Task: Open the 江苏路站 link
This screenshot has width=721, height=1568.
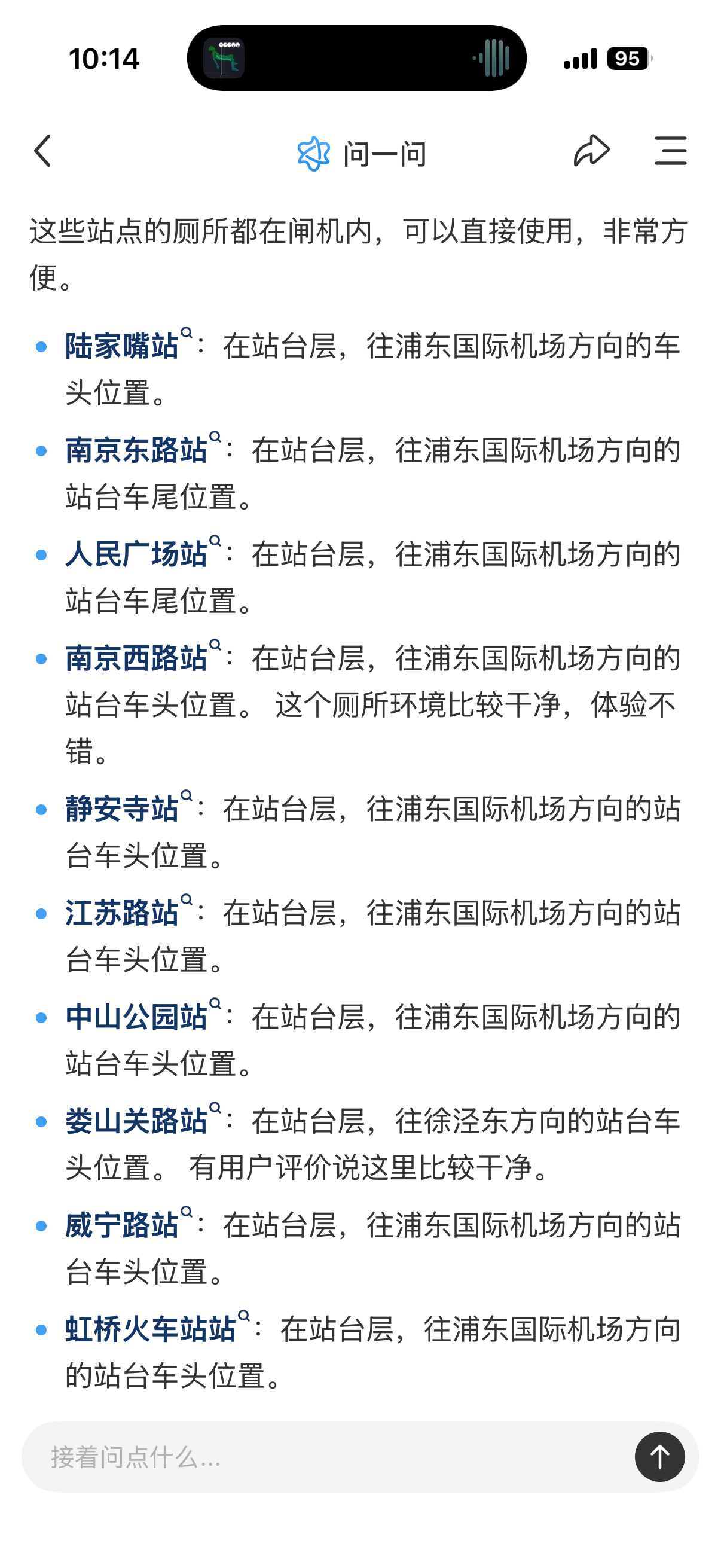Action: pos(129,912)
